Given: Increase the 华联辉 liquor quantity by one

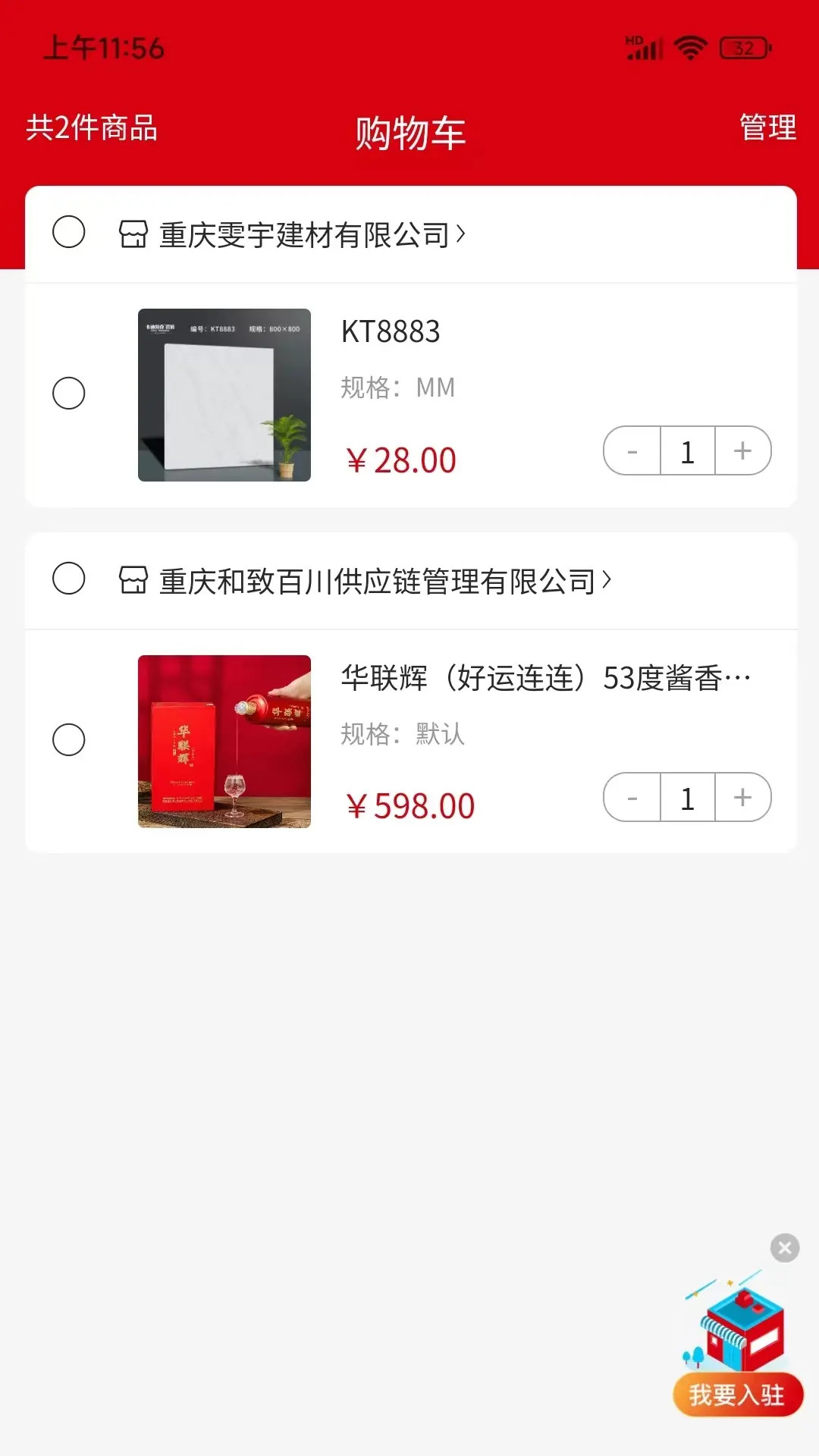Looking at the screenshot, I should [742, 798].
